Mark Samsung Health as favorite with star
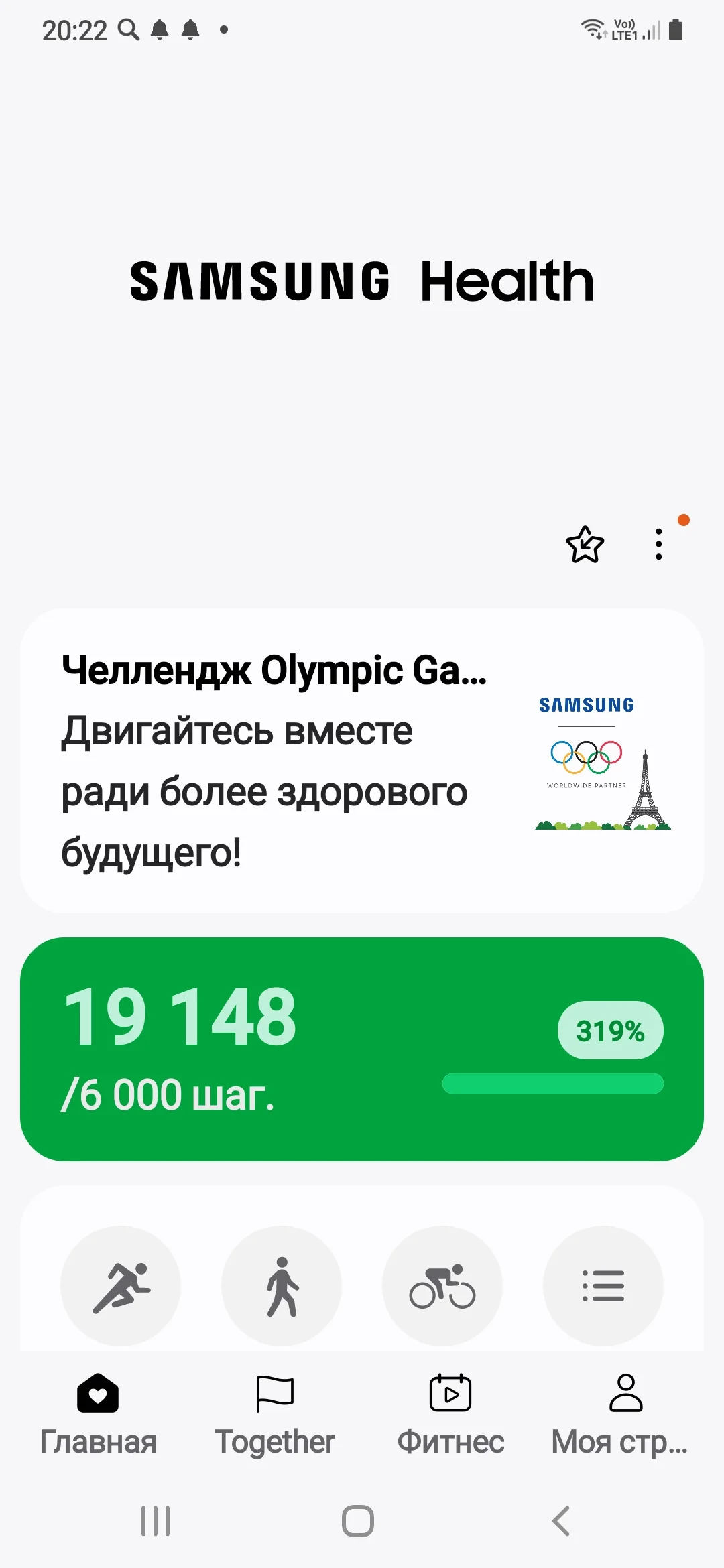Image resolution: width=724 pixels, height=1568 pixels. point(585,546)
